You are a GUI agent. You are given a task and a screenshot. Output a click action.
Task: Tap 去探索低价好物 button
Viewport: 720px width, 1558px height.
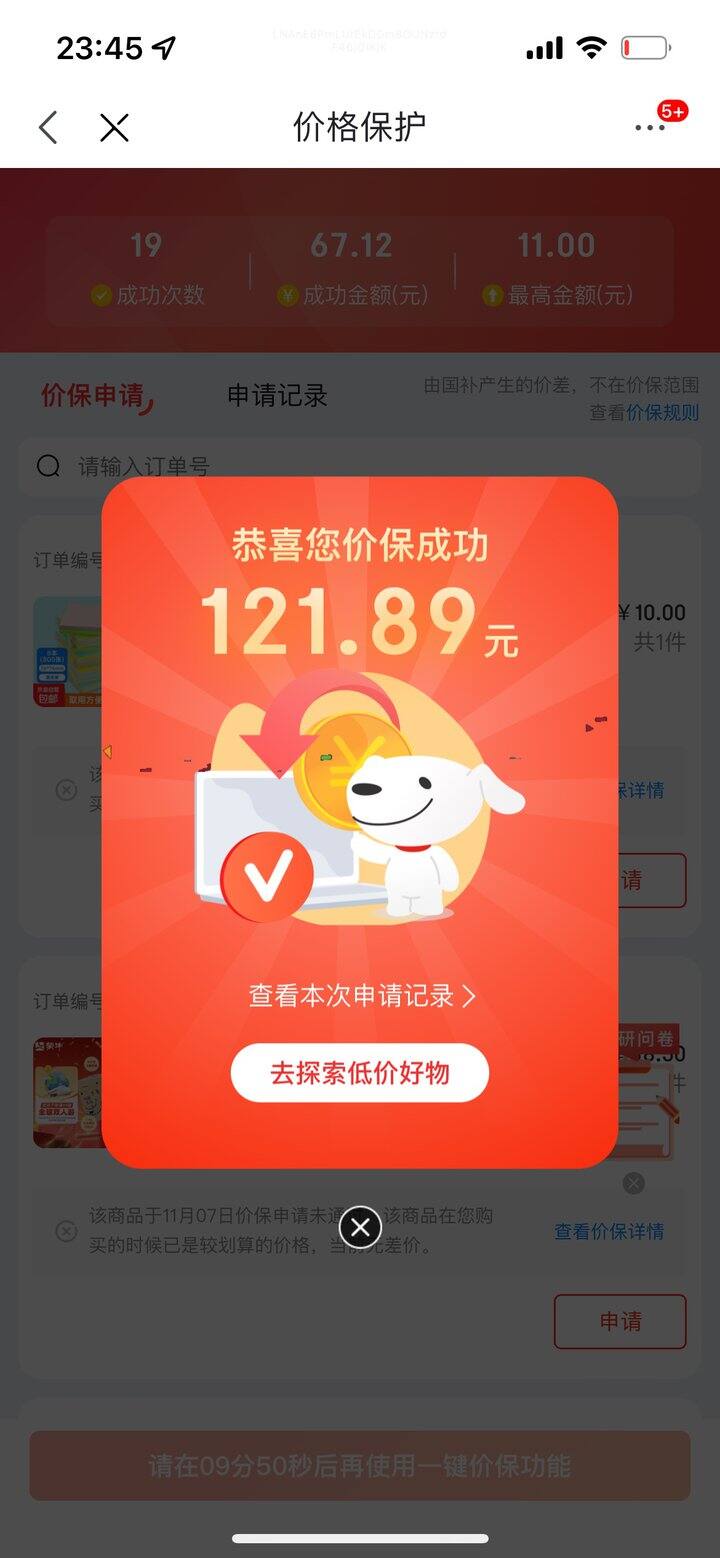360,1073
